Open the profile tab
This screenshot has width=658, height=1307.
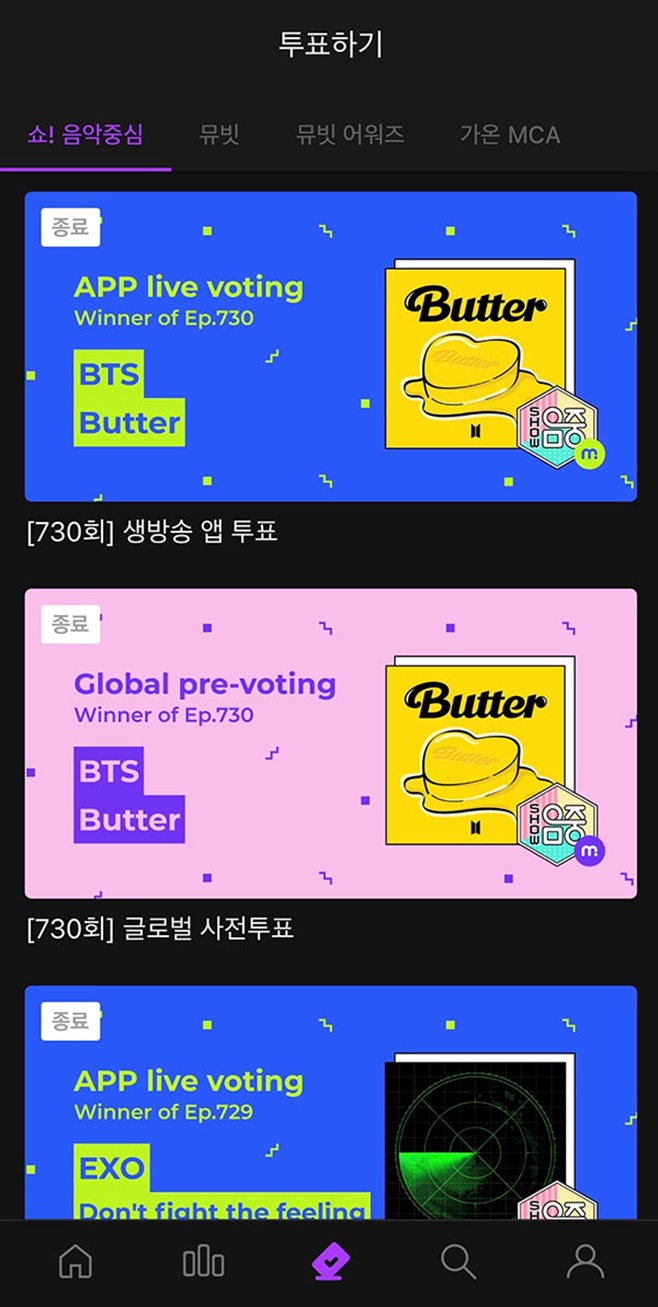(585, 1262)
